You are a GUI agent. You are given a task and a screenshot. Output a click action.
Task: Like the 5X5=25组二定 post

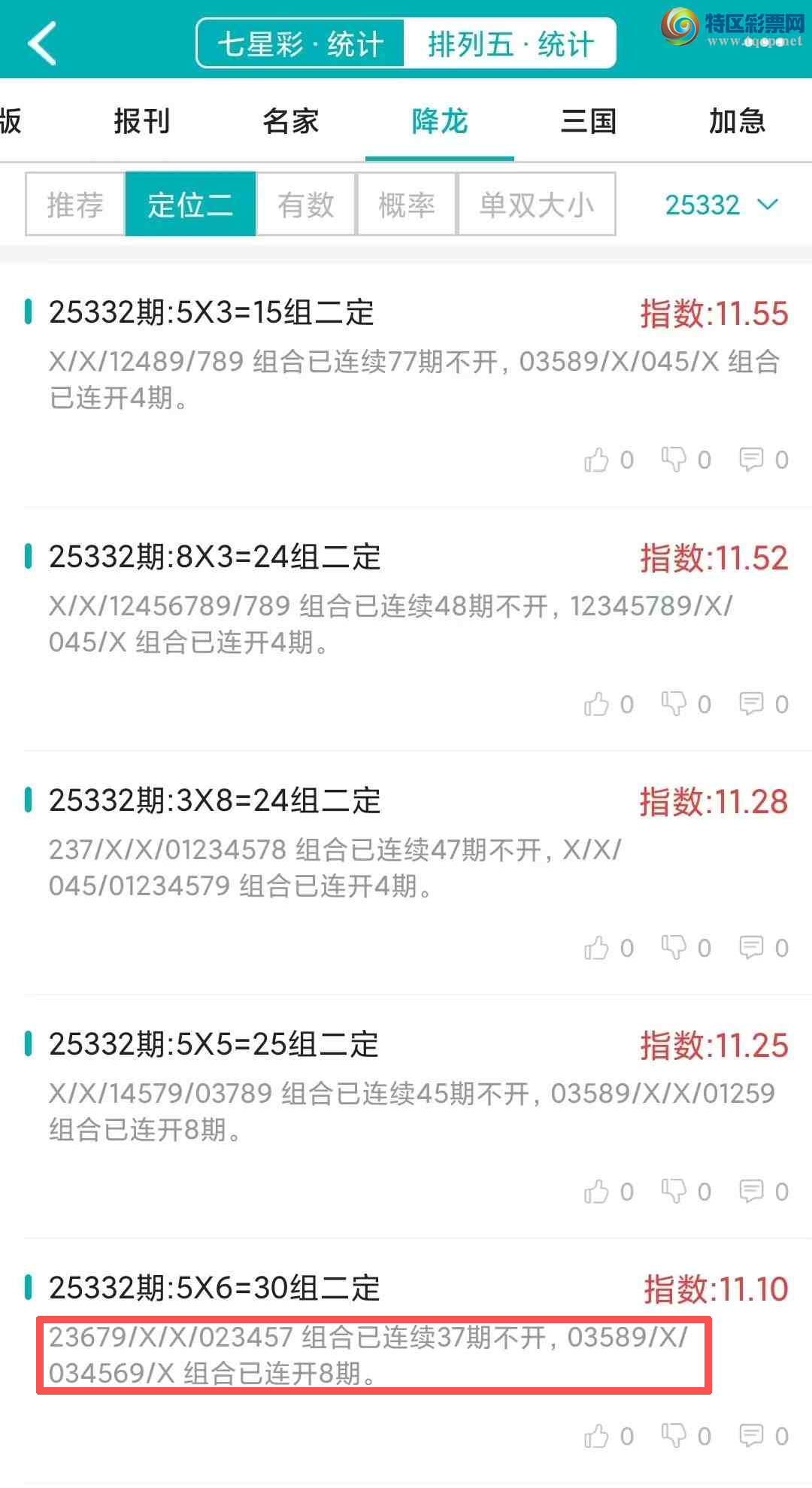tap(598, 1191)
